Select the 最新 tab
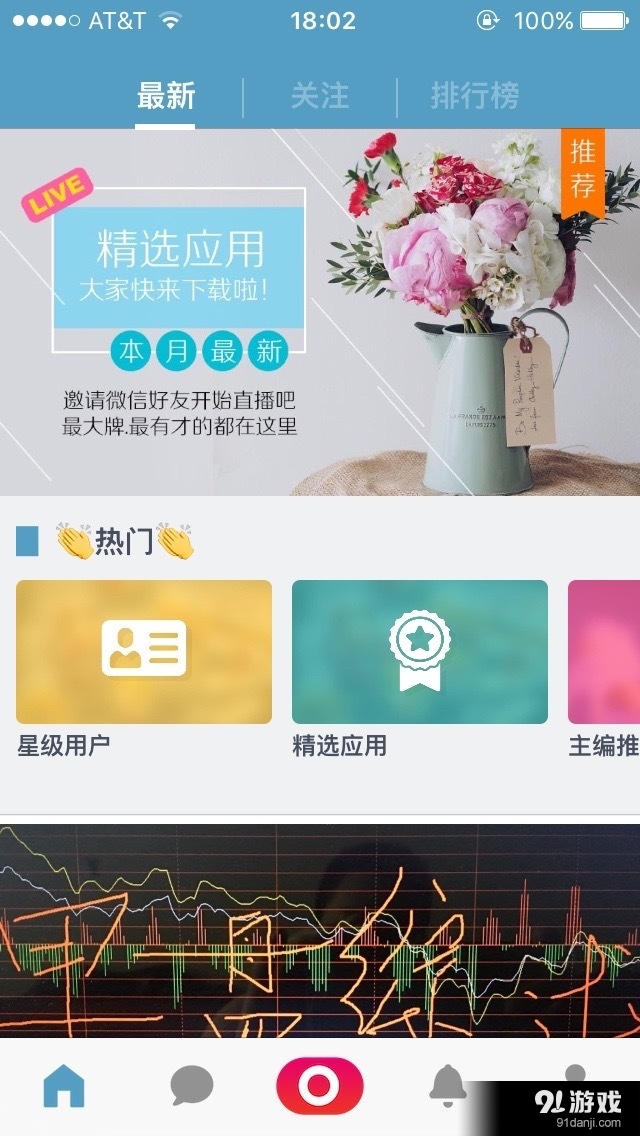The image size is (640, 1136). pos(166,96)
